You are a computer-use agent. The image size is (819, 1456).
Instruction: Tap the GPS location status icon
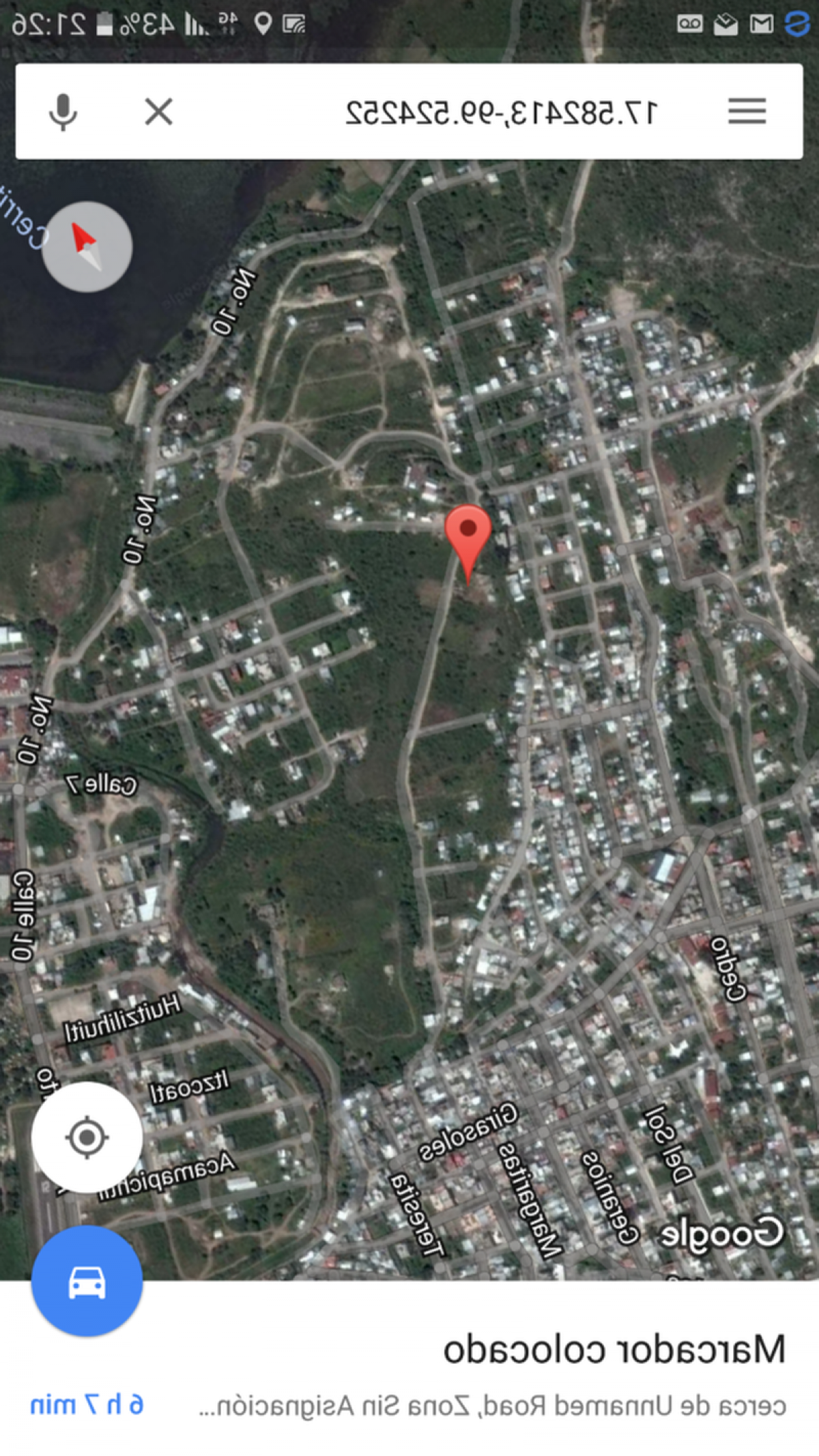click(263, 23)
